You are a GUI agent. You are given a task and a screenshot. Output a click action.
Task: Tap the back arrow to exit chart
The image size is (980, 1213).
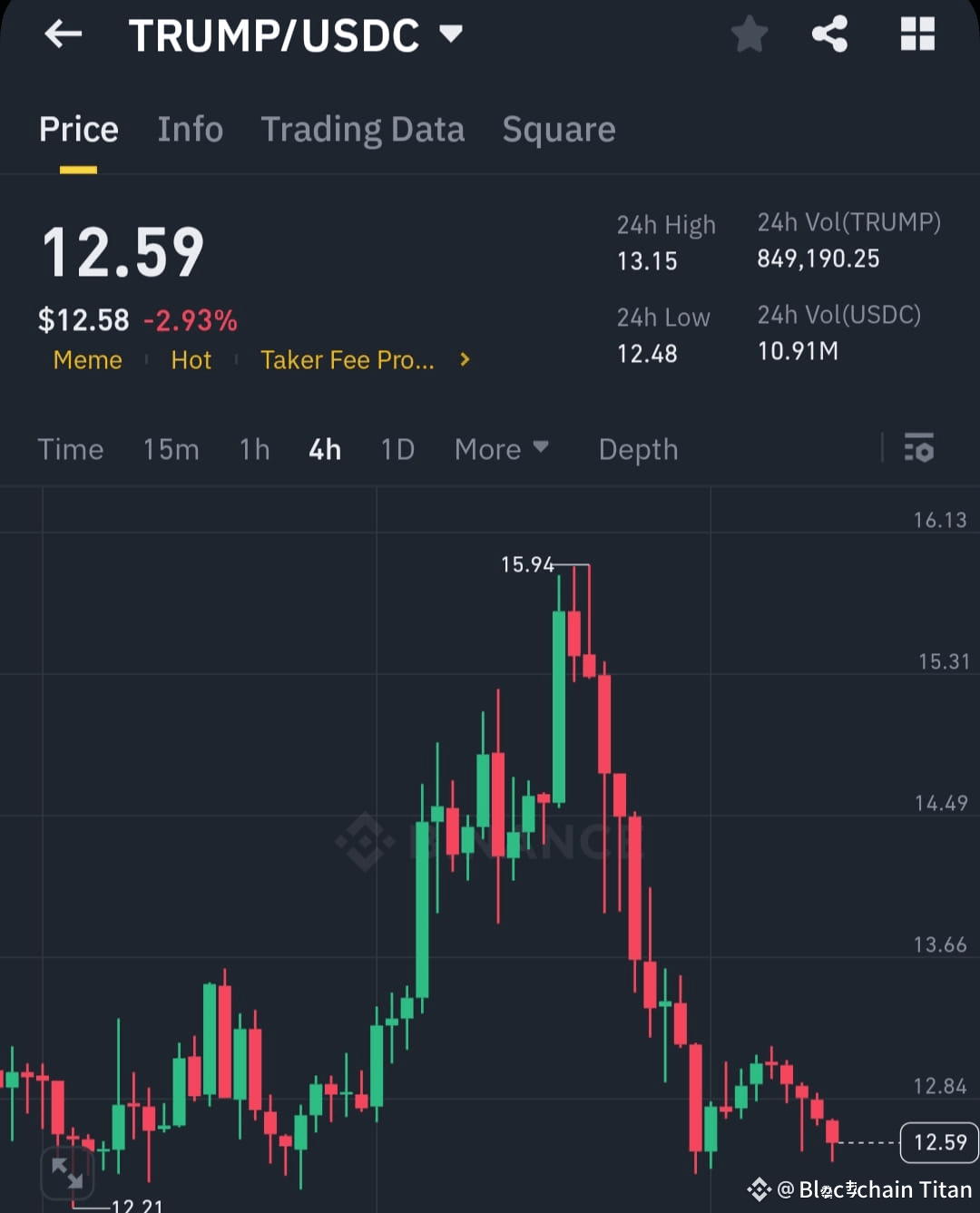(x=62, y=34)
